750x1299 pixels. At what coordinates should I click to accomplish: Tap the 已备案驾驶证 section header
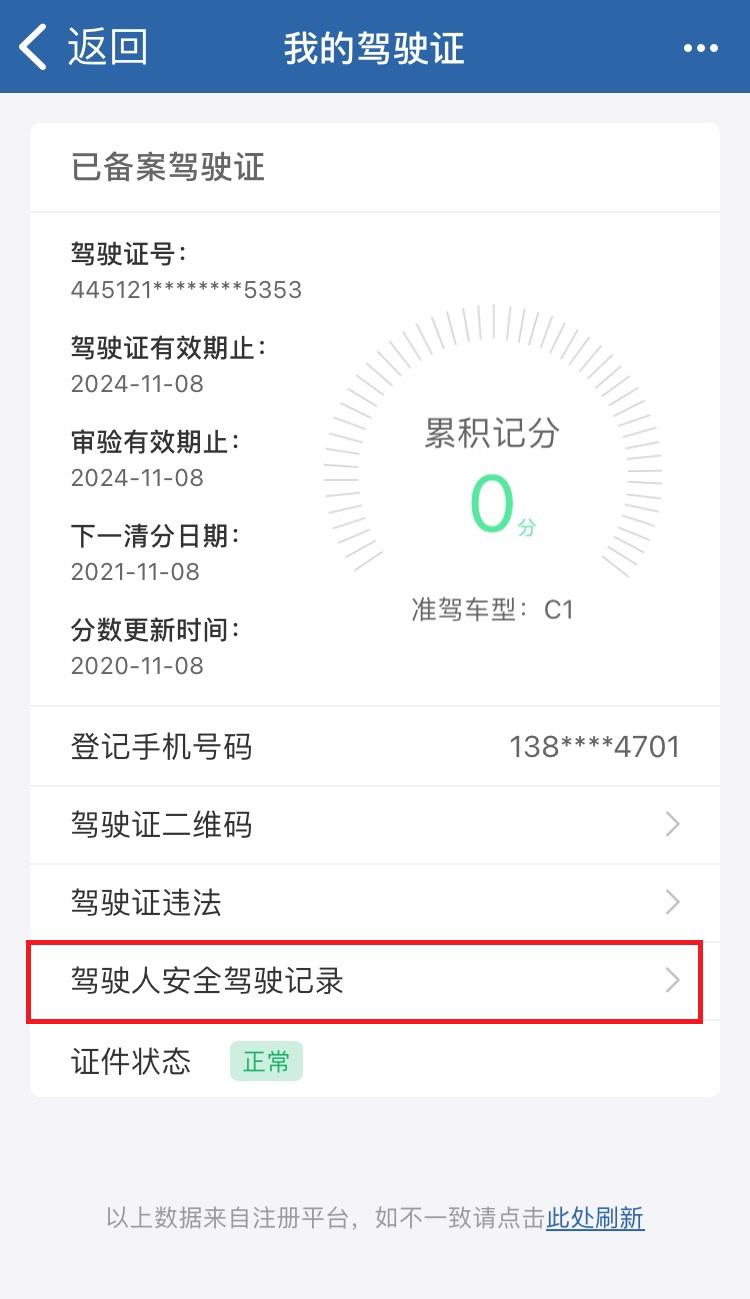coord(166,168)
